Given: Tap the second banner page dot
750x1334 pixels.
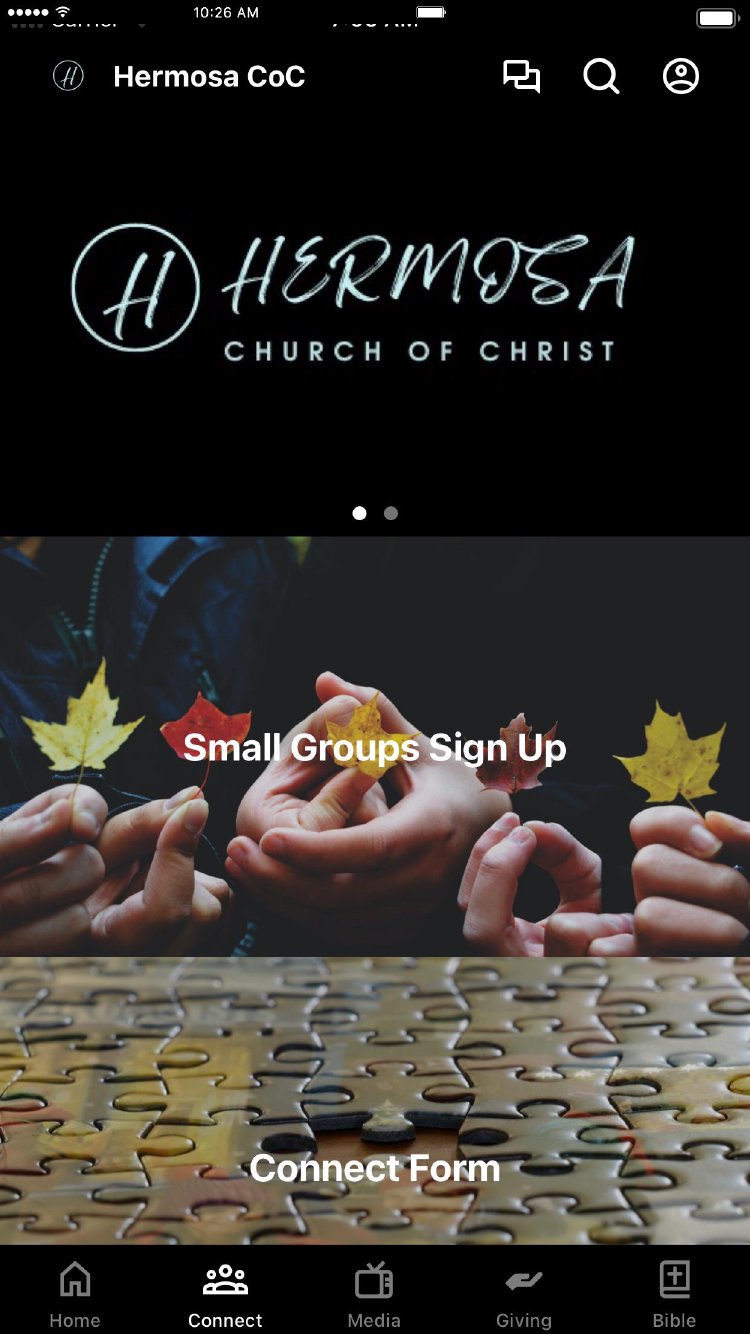Looking at the screenshot, I should pos(391,513).
